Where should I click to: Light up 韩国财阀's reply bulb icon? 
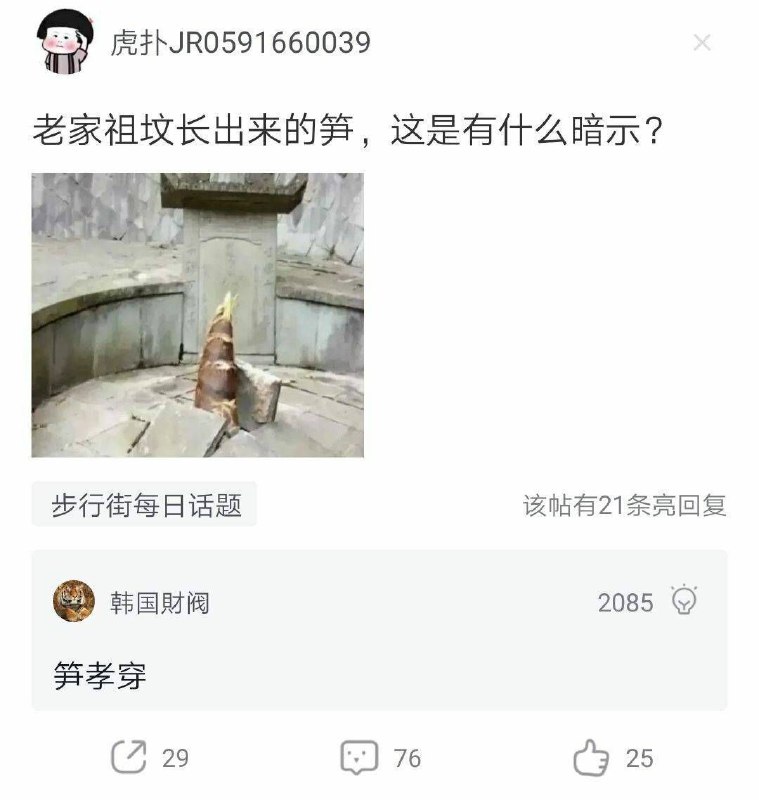click(x=685, y=600)
